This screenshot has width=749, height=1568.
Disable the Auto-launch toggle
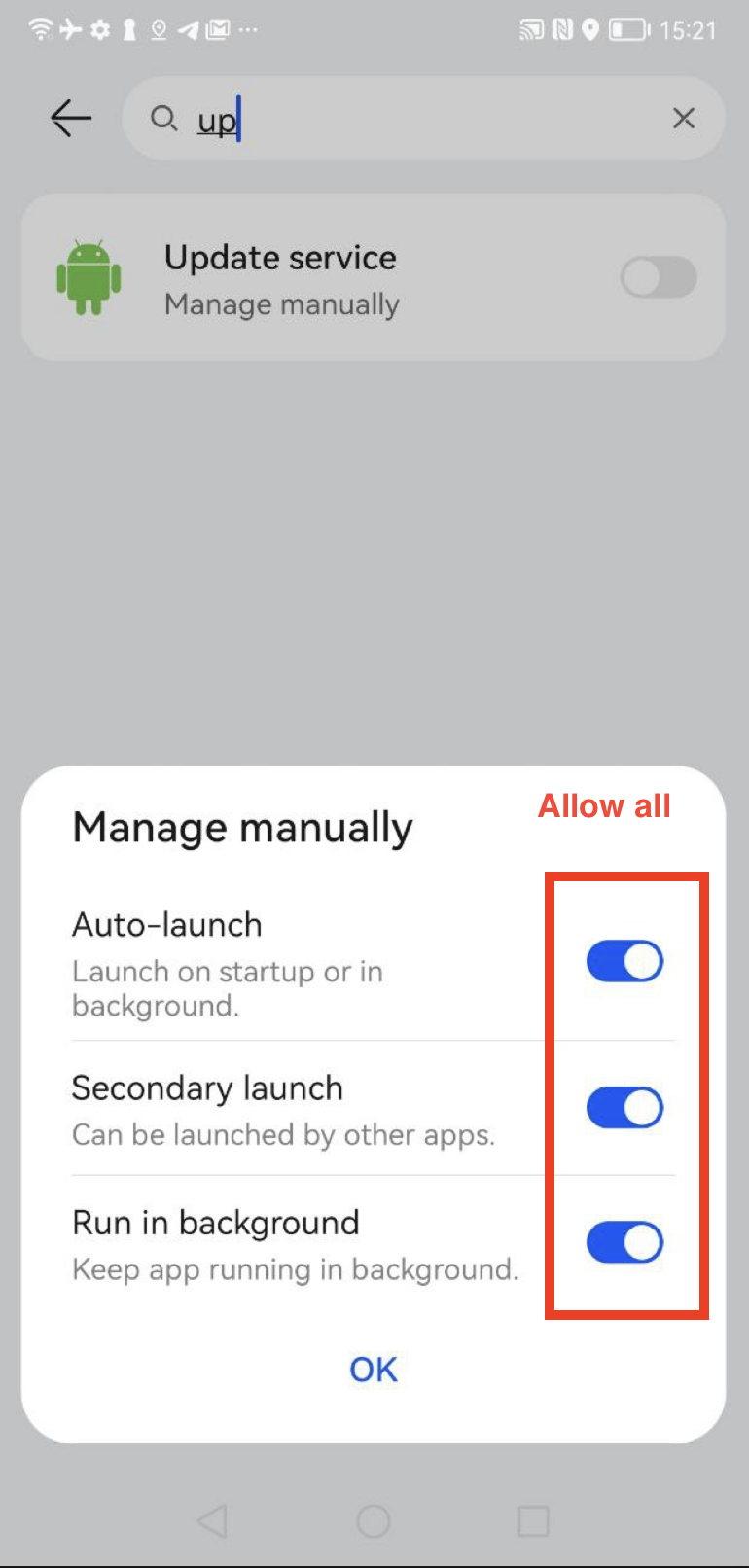click(625, 960)
